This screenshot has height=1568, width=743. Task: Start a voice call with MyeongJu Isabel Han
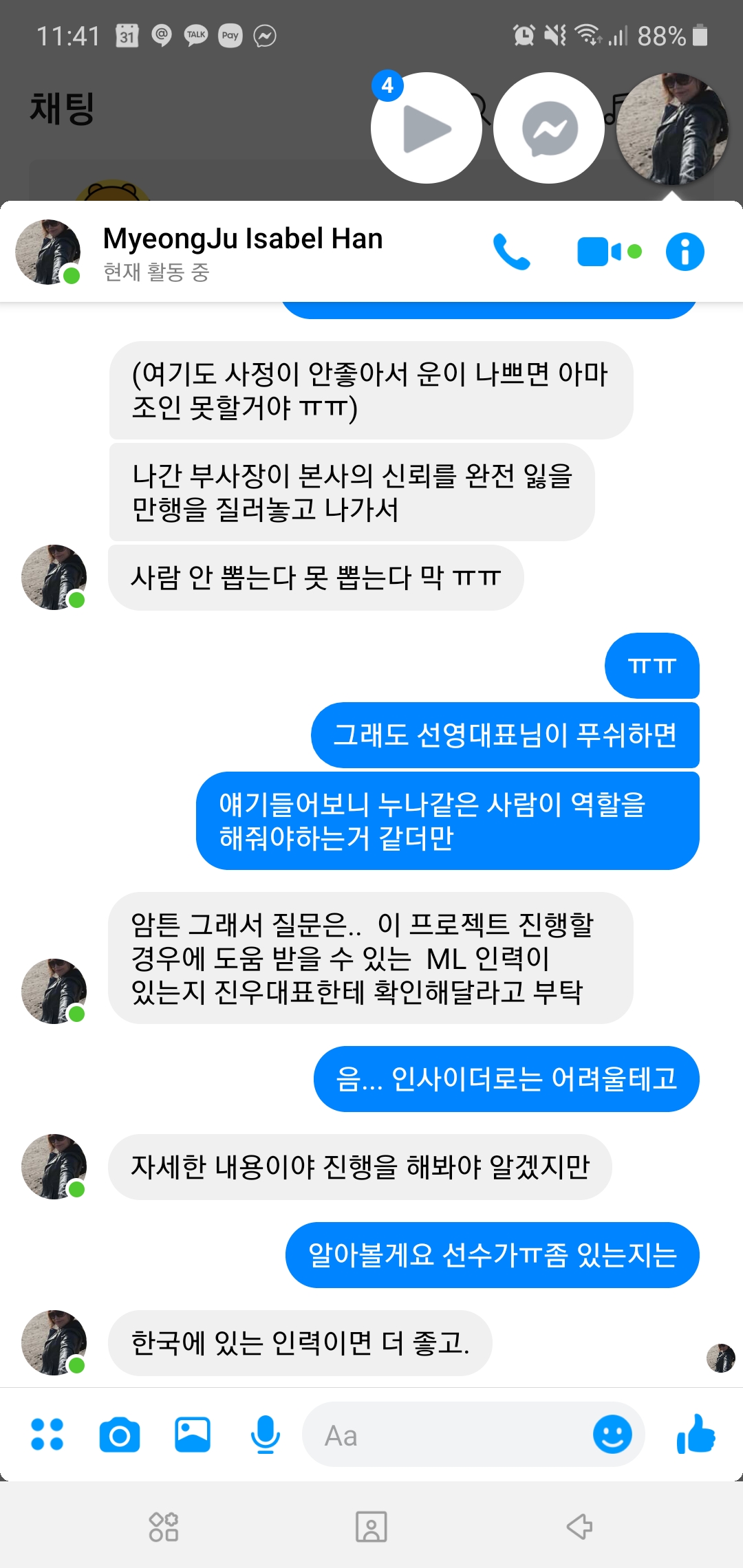click(511, 252)
